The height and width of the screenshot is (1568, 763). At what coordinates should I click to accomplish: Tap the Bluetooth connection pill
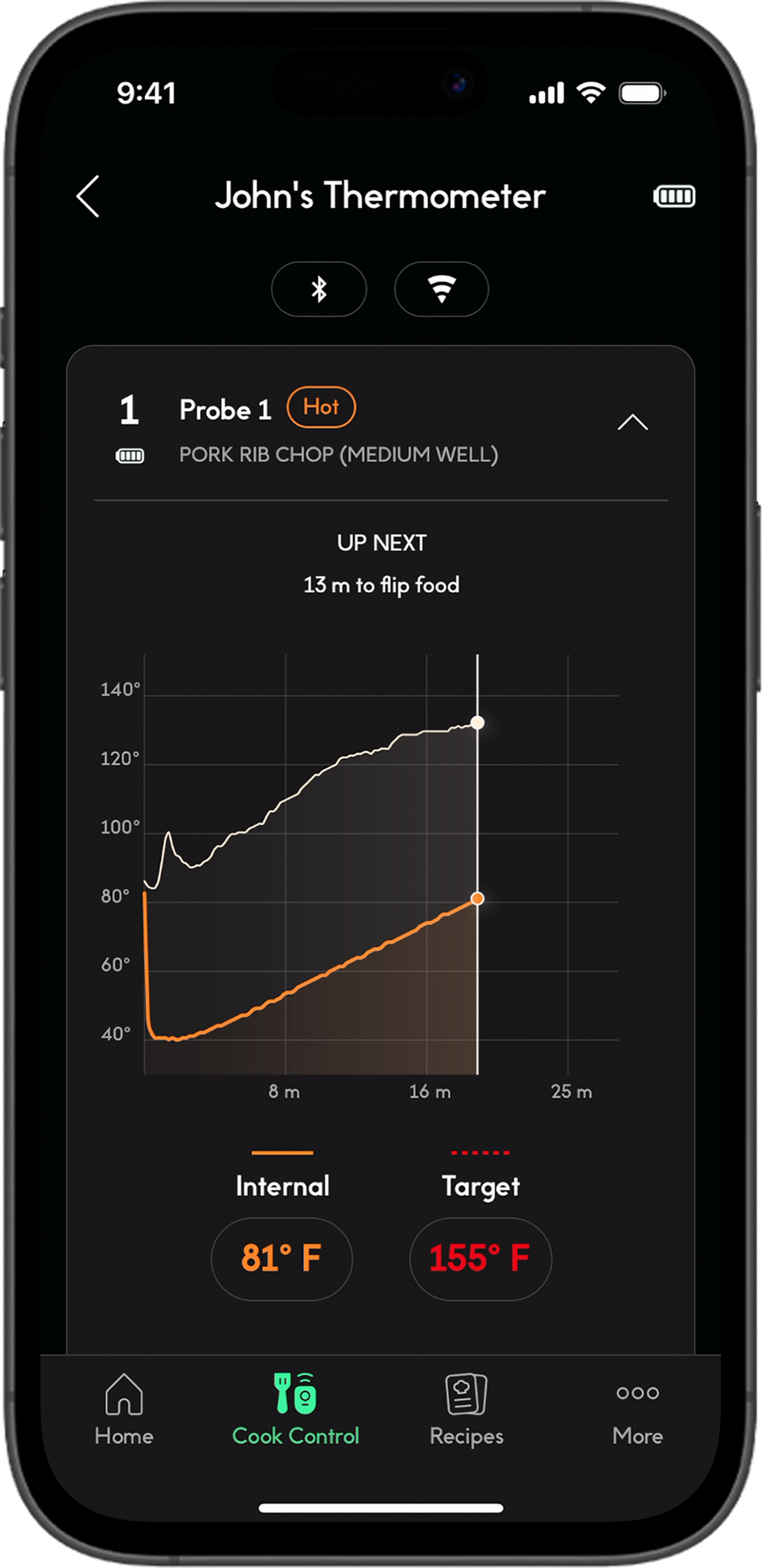(x=319, y=289)
